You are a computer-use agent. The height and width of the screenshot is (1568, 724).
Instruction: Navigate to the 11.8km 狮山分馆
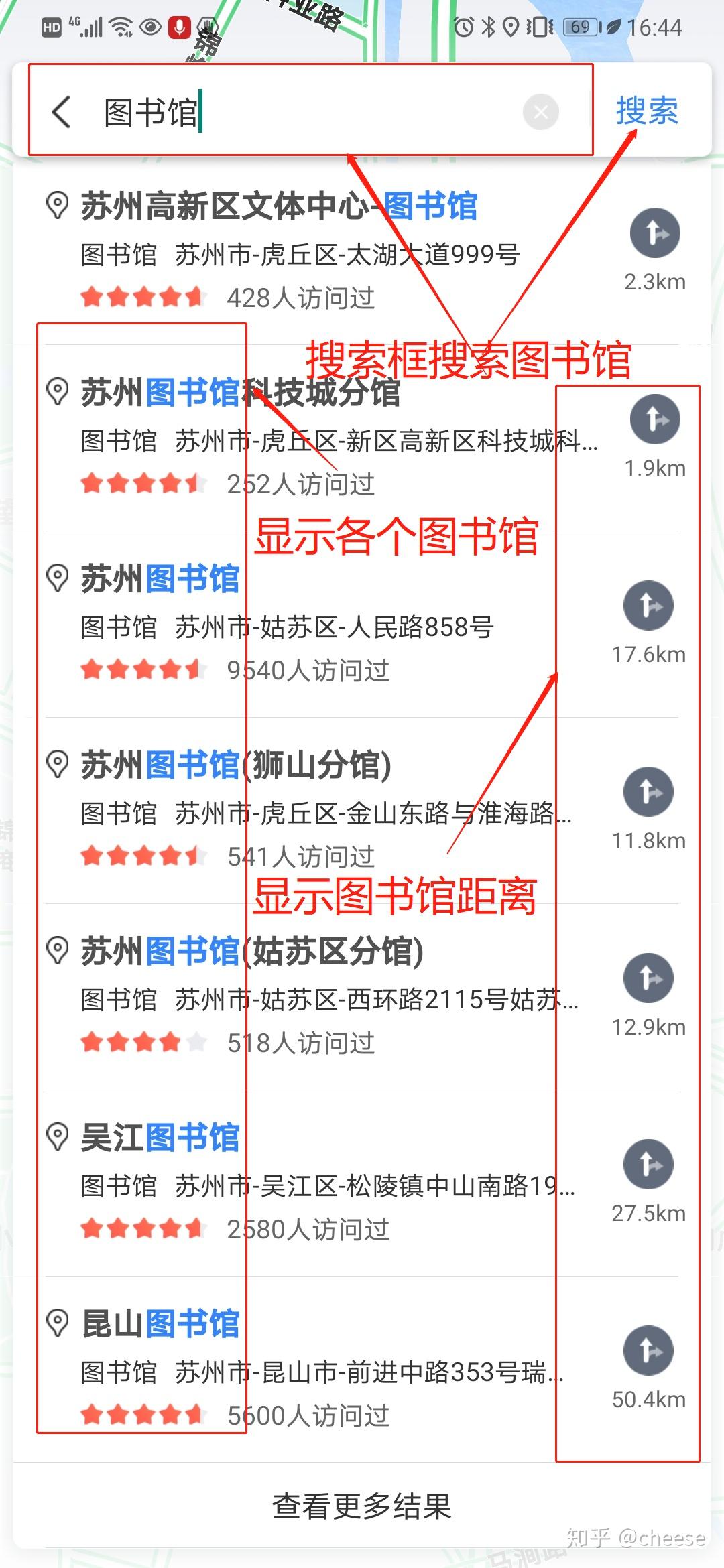[x=648, y=792]
